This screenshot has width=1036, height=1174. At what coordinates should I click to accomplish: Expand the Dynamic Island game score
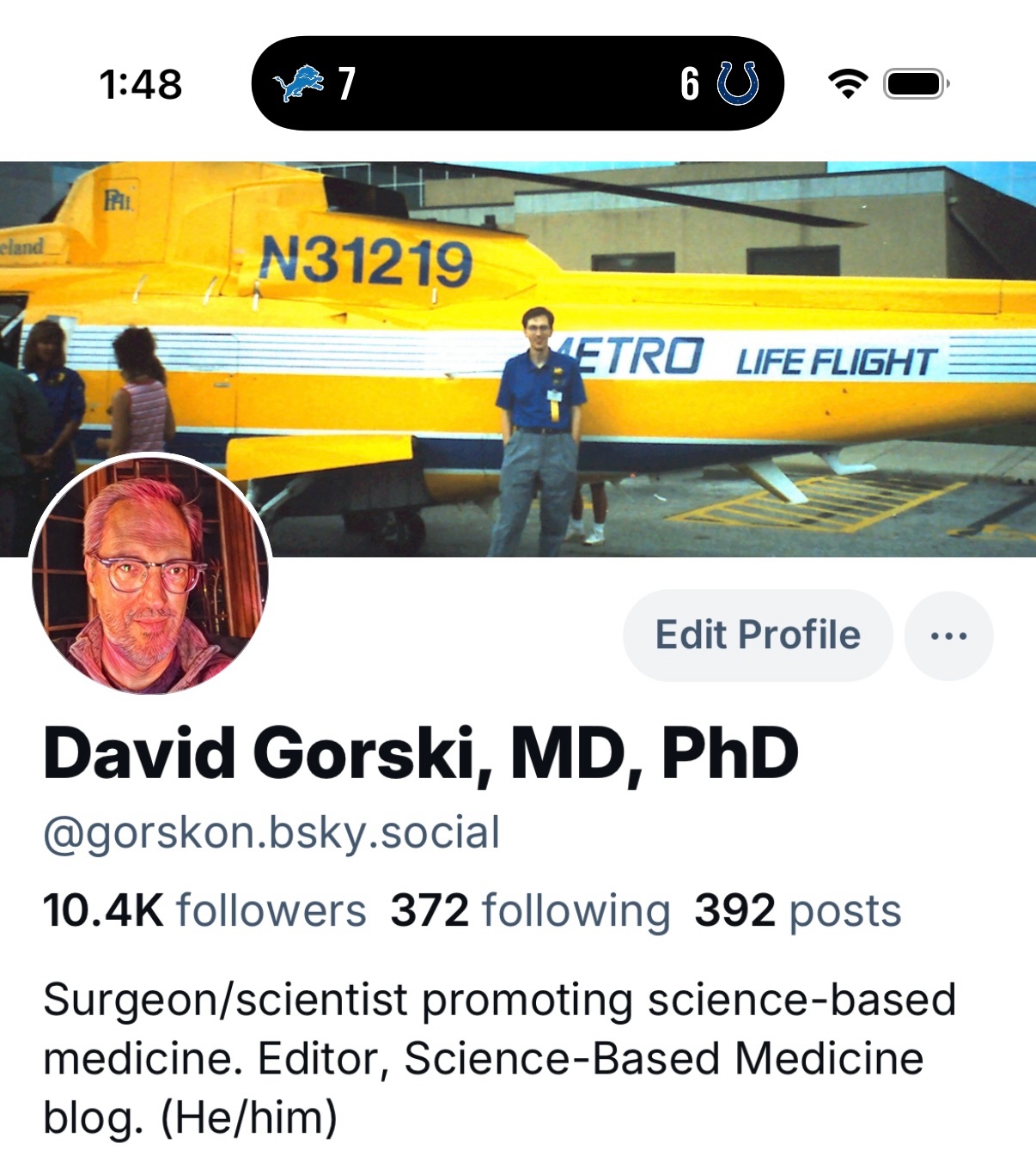pos(517,83)
